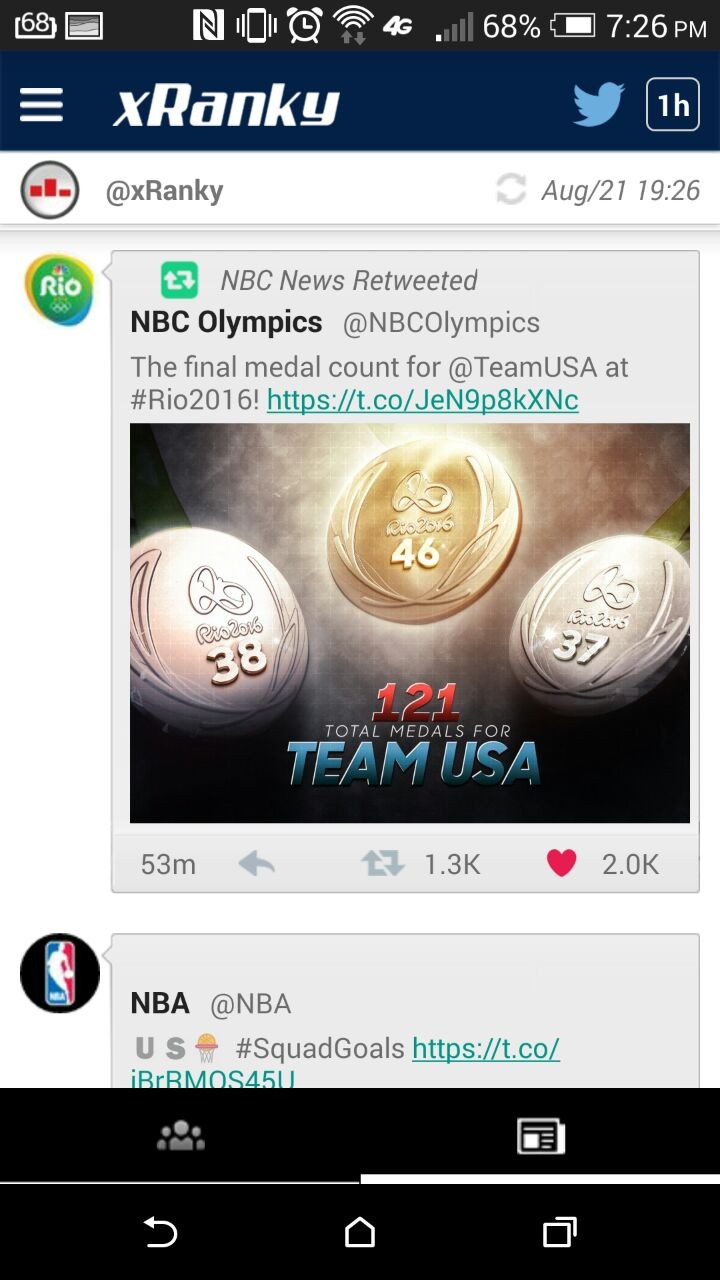Viewport: 720px width, 1280px height.
Task: Switch to the people group tab
Action: pos(180,1136)
